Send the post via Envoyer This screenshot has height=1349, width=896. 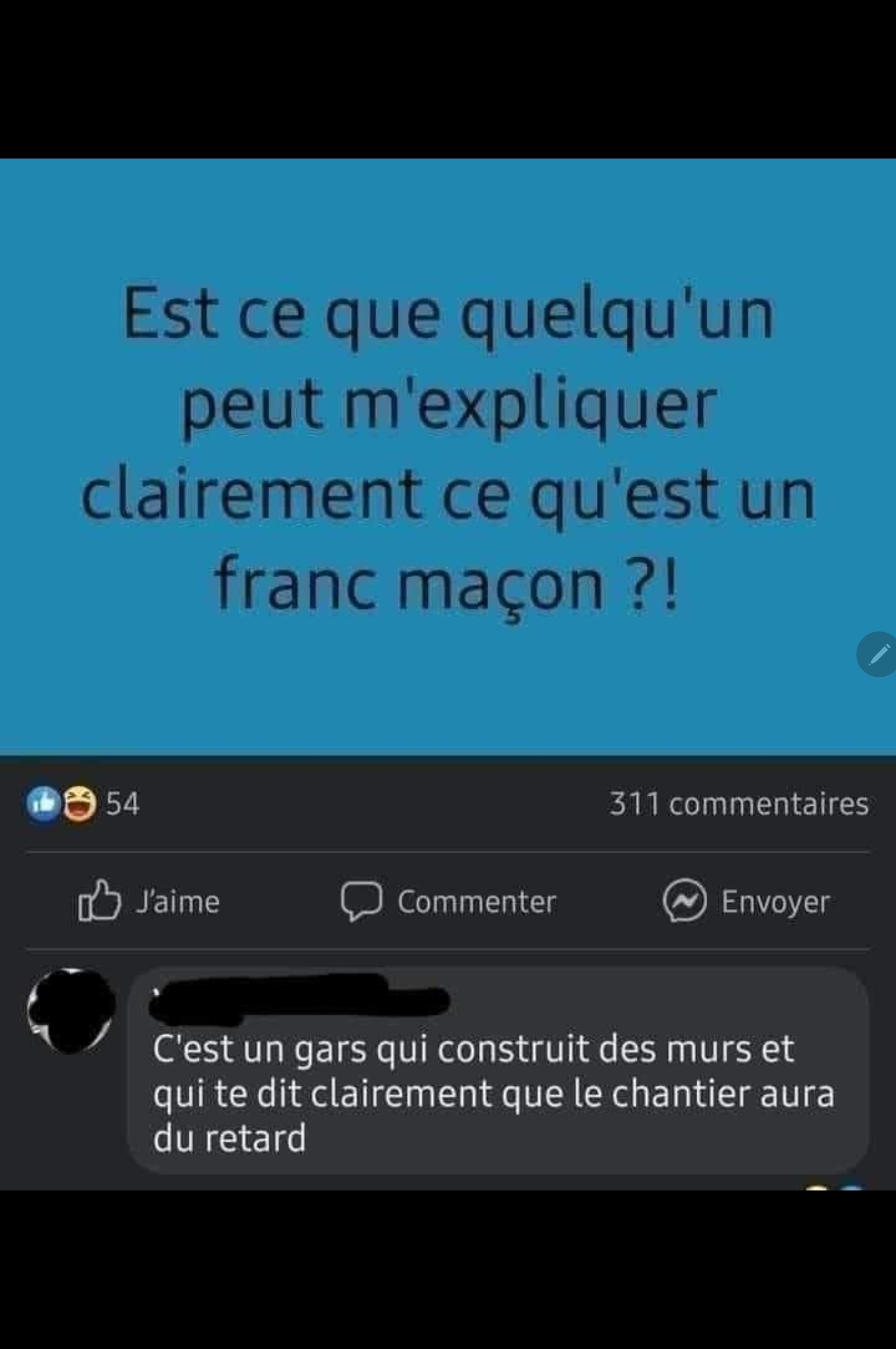coord(746,903)
